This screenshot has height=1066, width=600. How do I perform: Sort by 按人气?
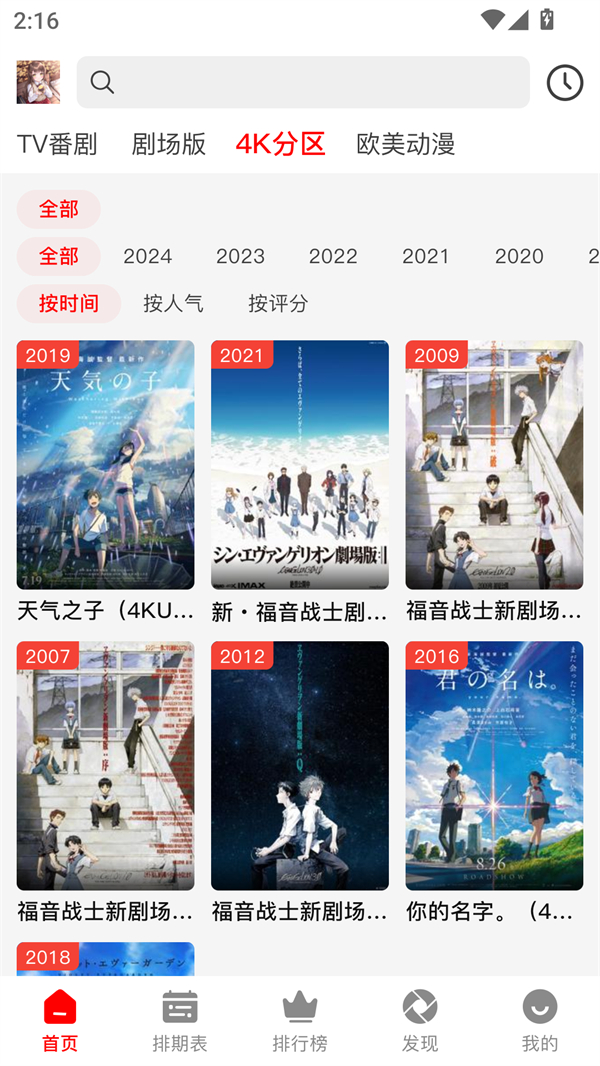173,303
